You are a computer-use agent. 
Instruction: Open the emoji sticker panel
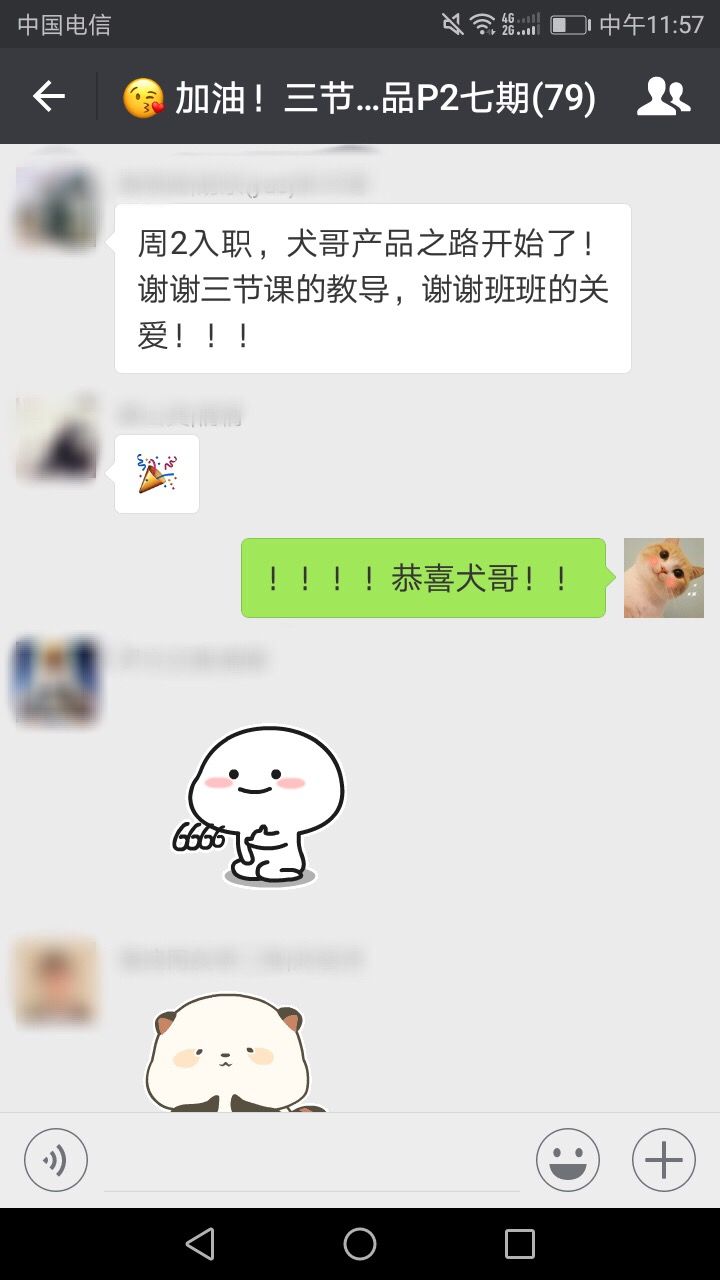(x=567, y=1160)
